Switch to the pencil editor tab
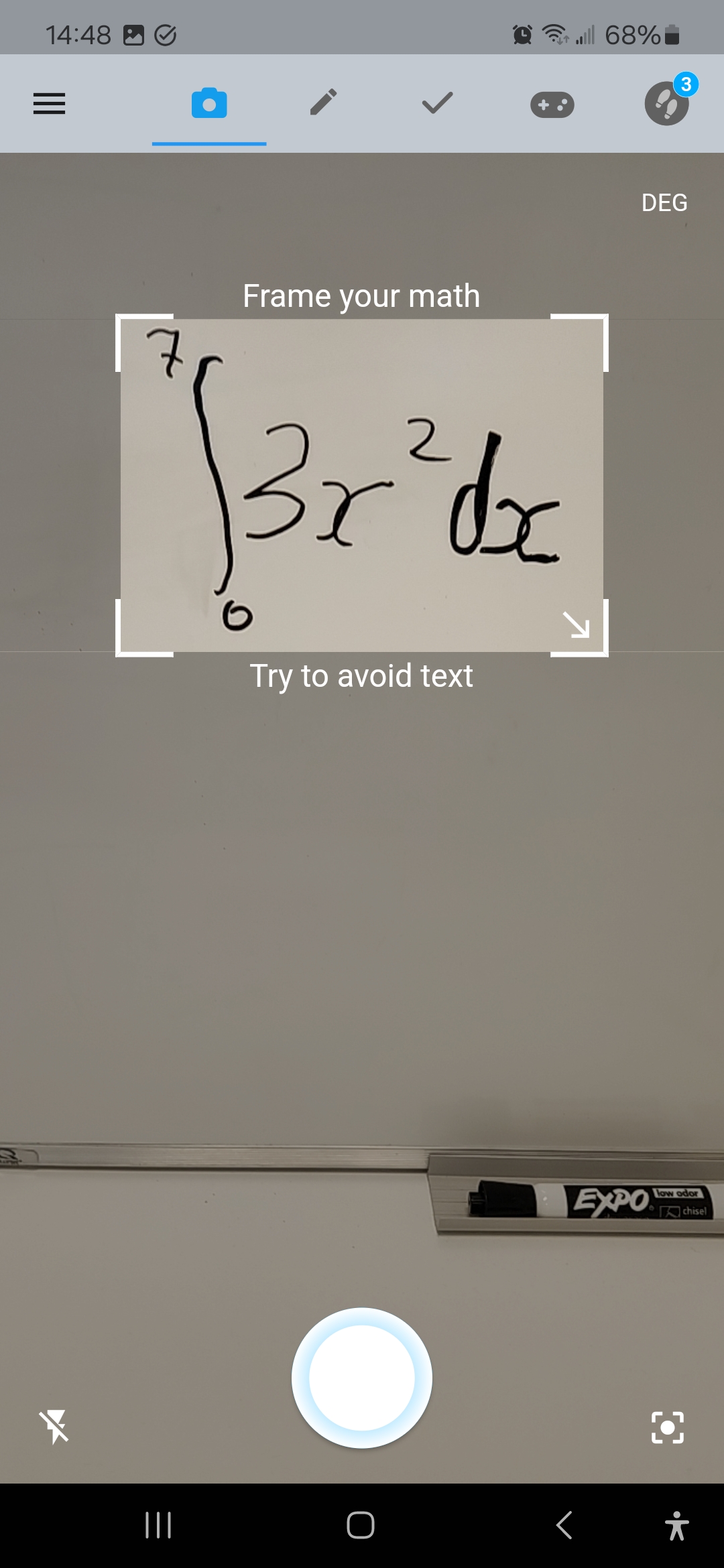 (323, 103)
